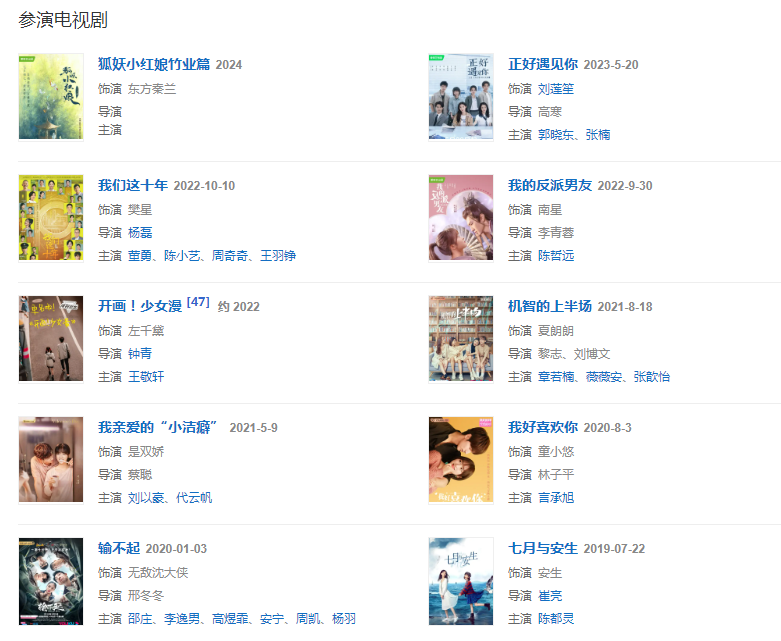Open the 我好喜欢你 title link

543,427
